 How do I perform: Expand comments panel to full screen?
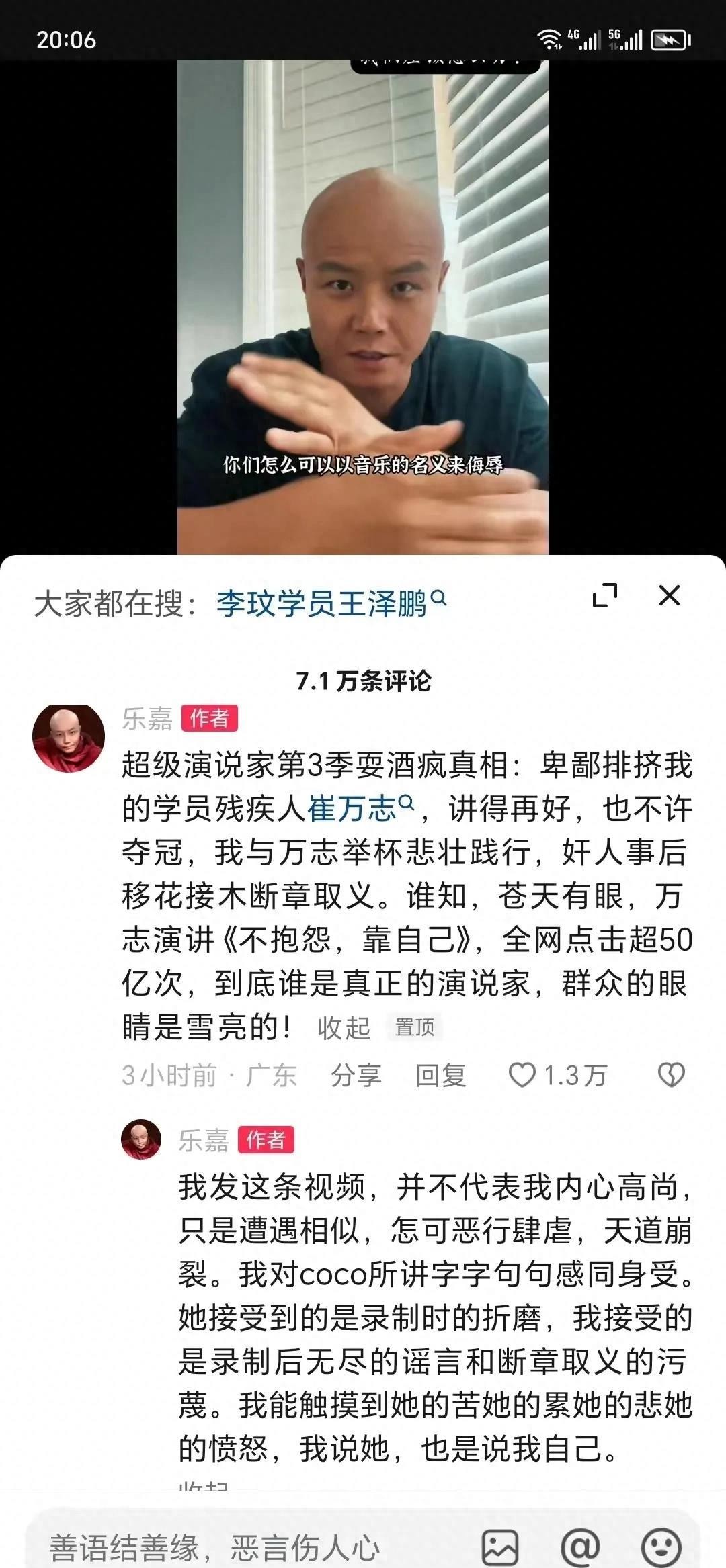tap(605, 595)
